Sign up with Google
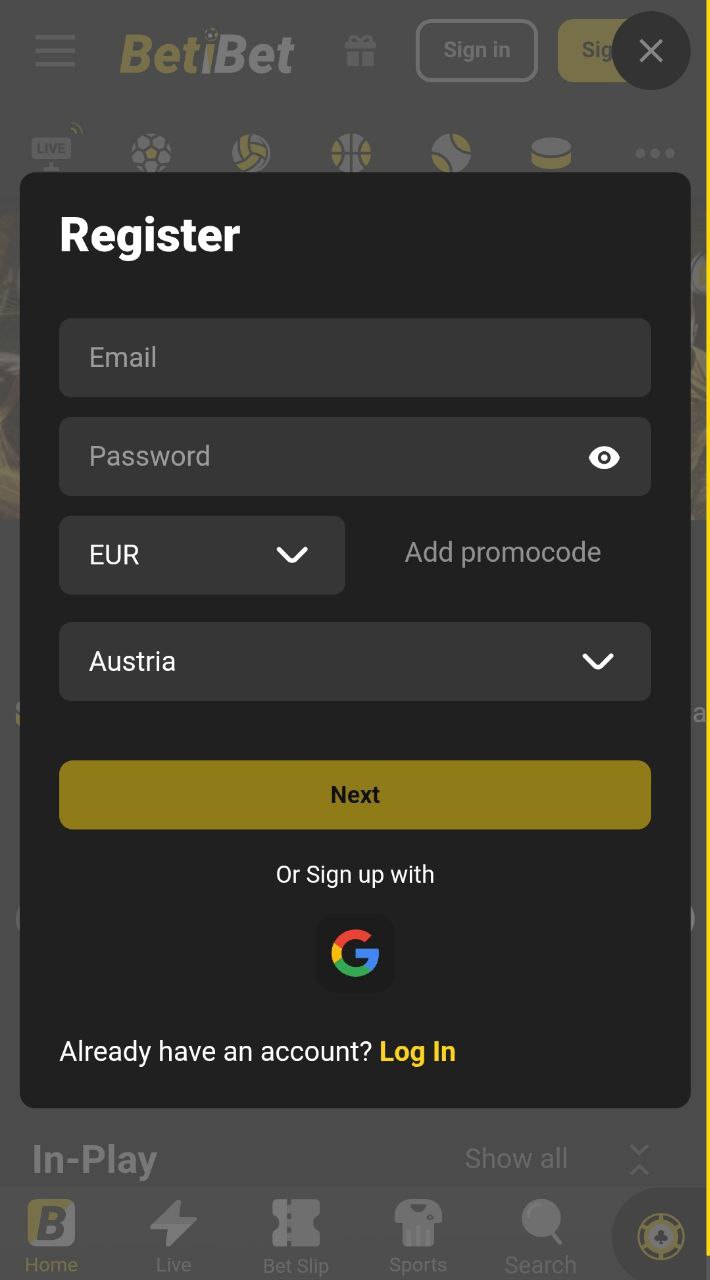Screen dimensions: 710x1280 point(355,953)
